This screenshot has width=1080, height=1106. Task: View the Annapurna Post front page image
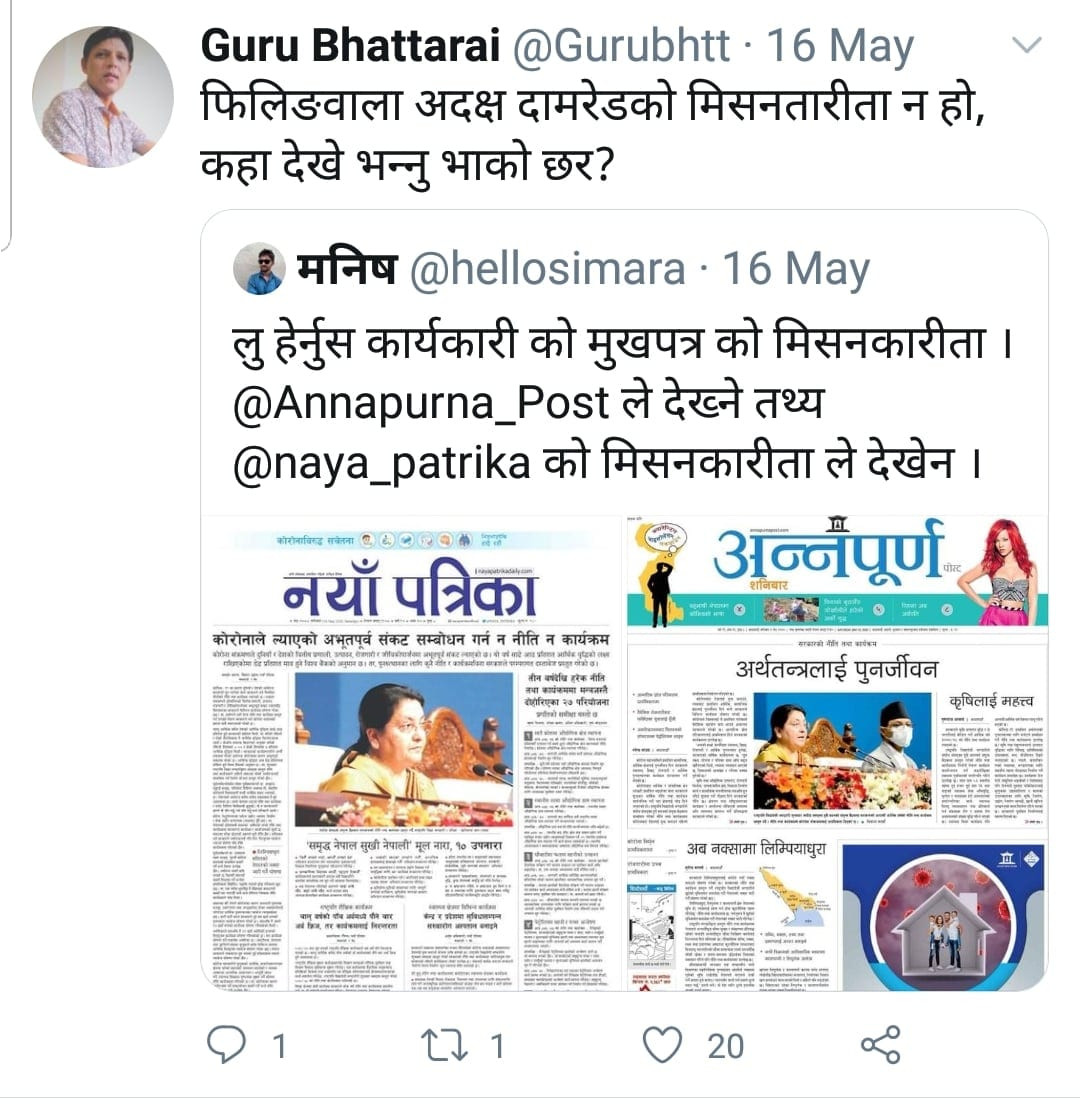pos(836,753)
